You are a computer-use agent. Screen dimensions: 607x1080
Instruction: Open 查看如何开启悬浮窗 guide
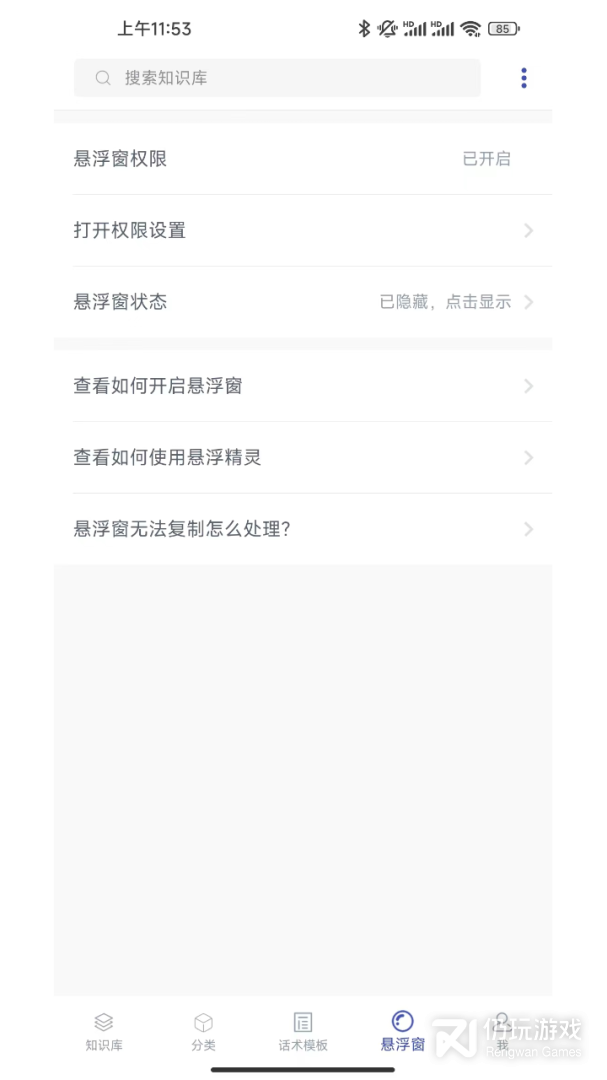coord(302,386)
